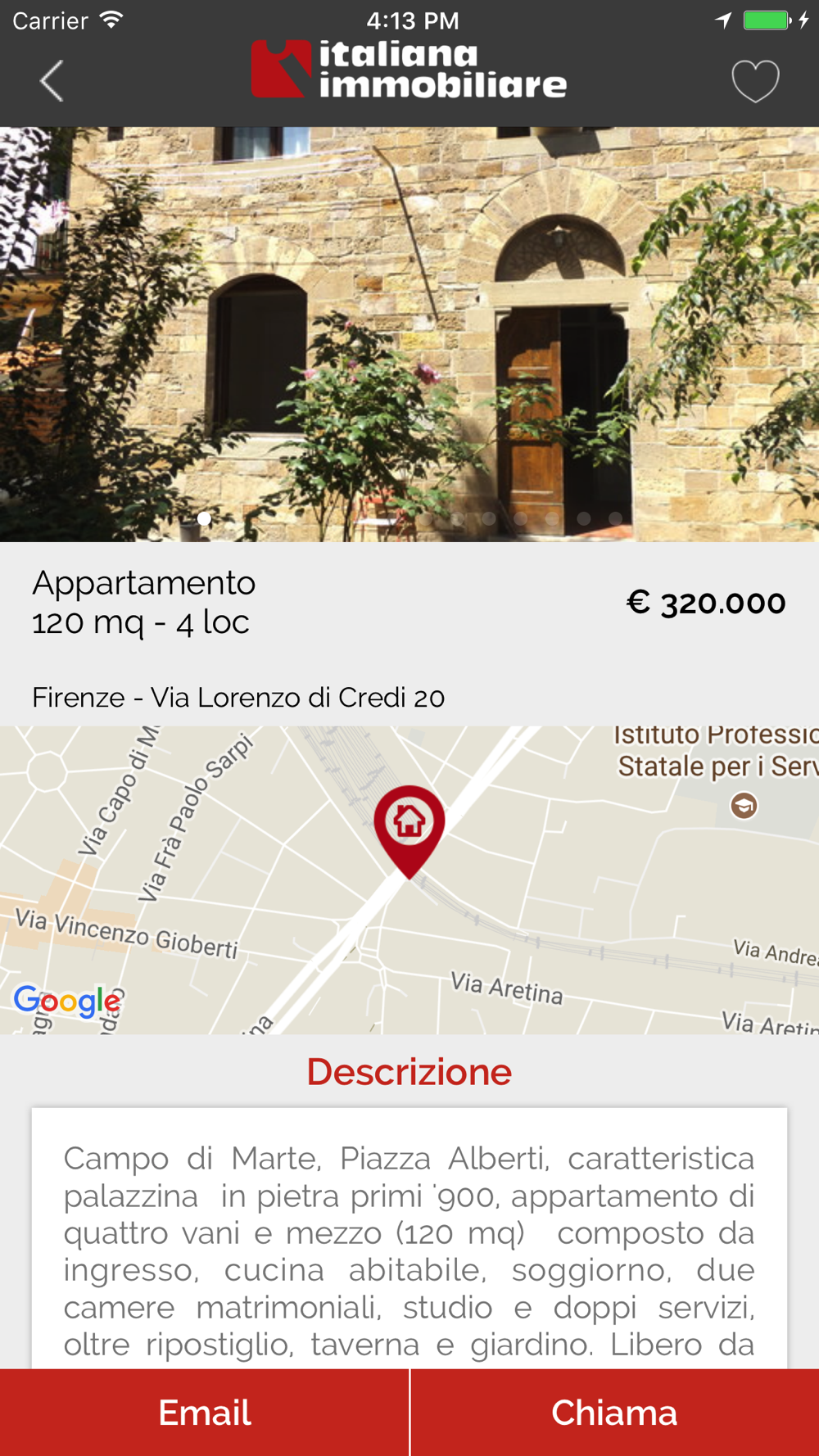Call the agency with Chiama button
The width and height of the screenshot is (819, 1456).
tap(615, 1413)
